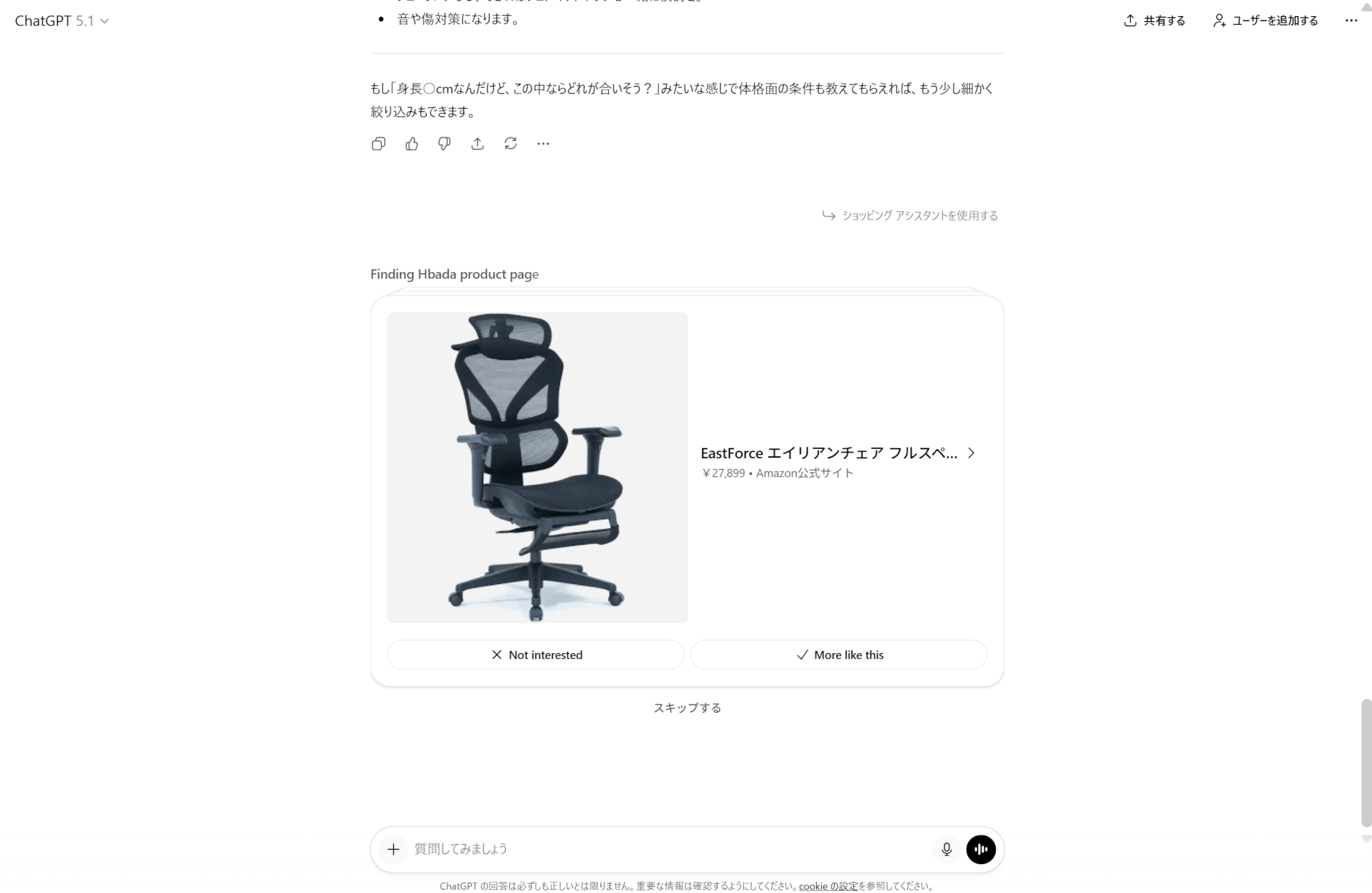Image resolution: width=1372 pixels, height=893 pixels.
Task: Tap ユーザーを追加する to add a user
Action: tap(1265, 21)
